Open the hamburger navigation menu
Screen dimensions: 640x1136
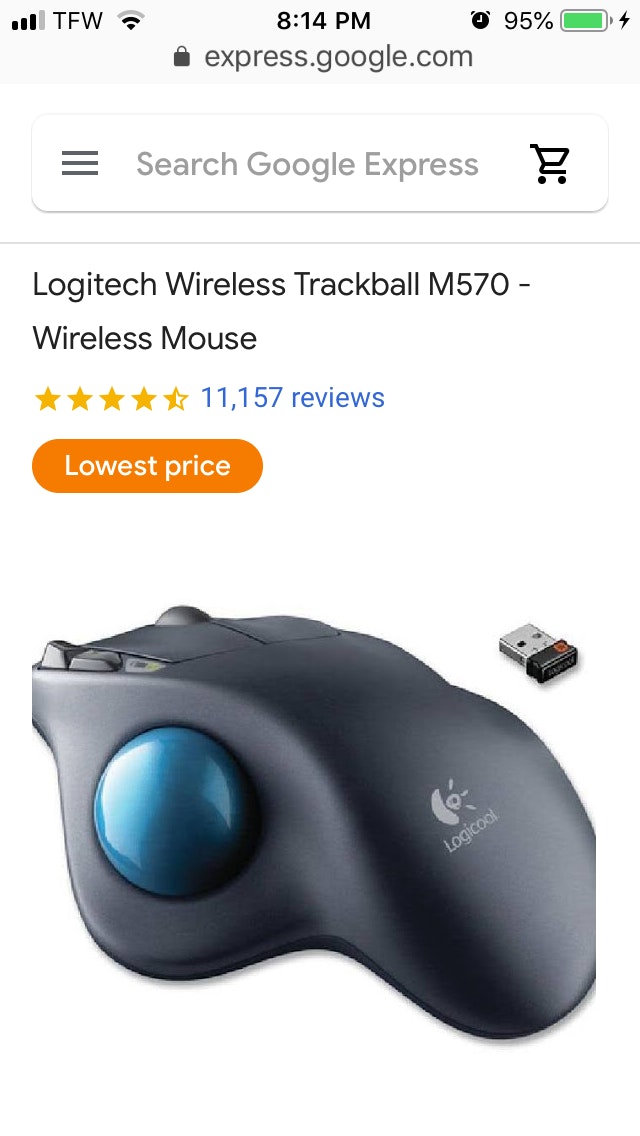[80, 164]
